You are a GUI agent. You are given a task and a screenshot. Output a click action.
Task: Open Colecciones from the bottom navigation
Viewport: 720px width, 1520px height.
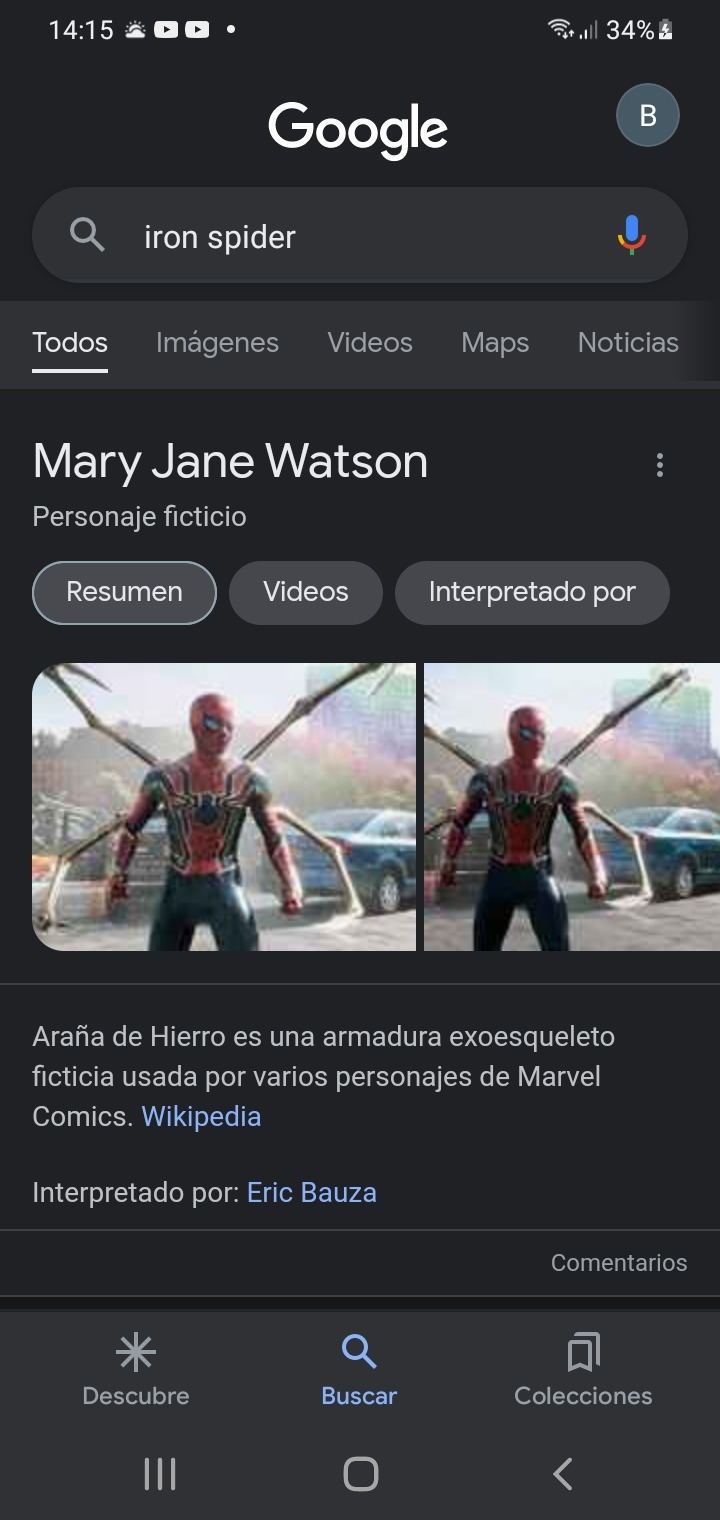click(x=584, y=1370)
